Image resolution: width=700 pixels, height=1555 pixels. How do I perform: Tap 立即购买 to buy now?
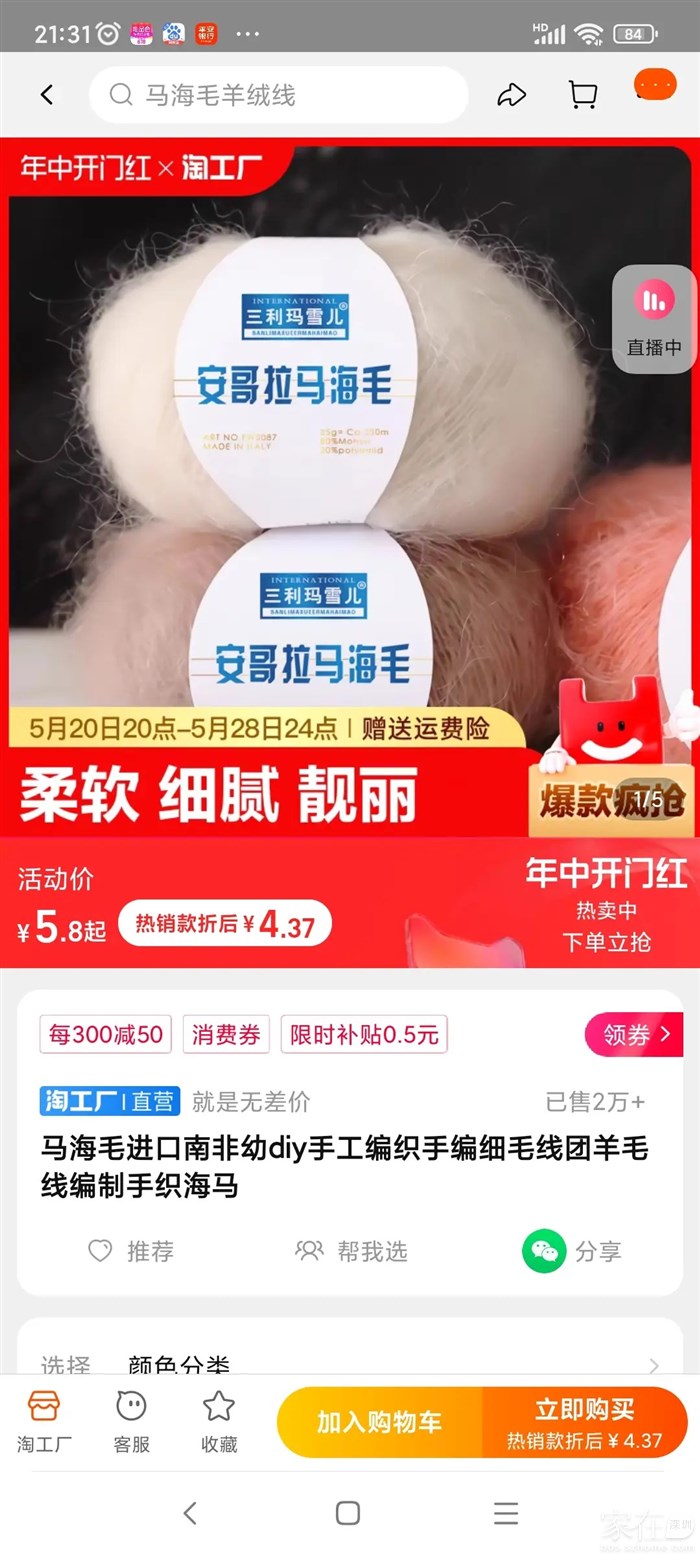584,1422
